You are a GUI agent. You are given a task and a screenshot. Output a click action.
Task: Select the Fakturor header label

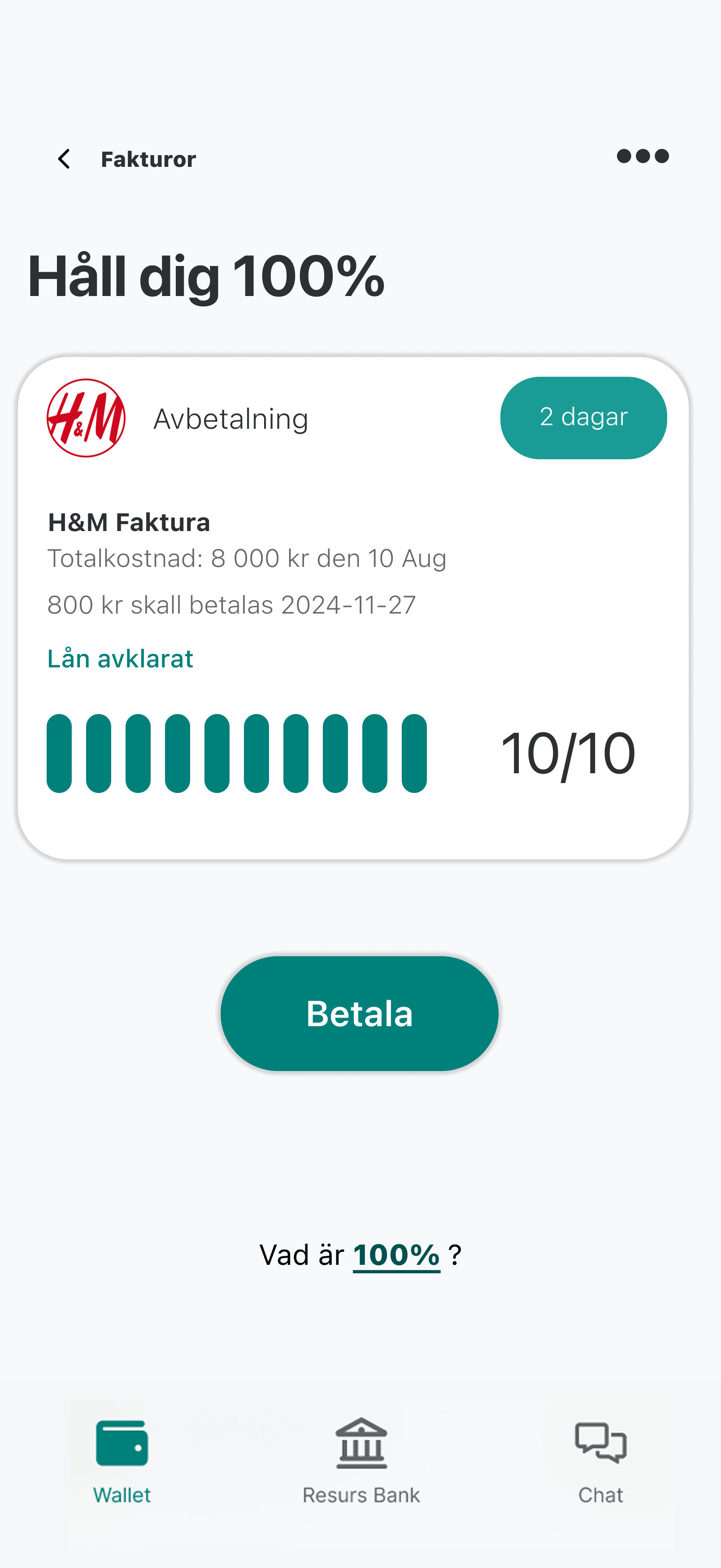pos(148,158)
